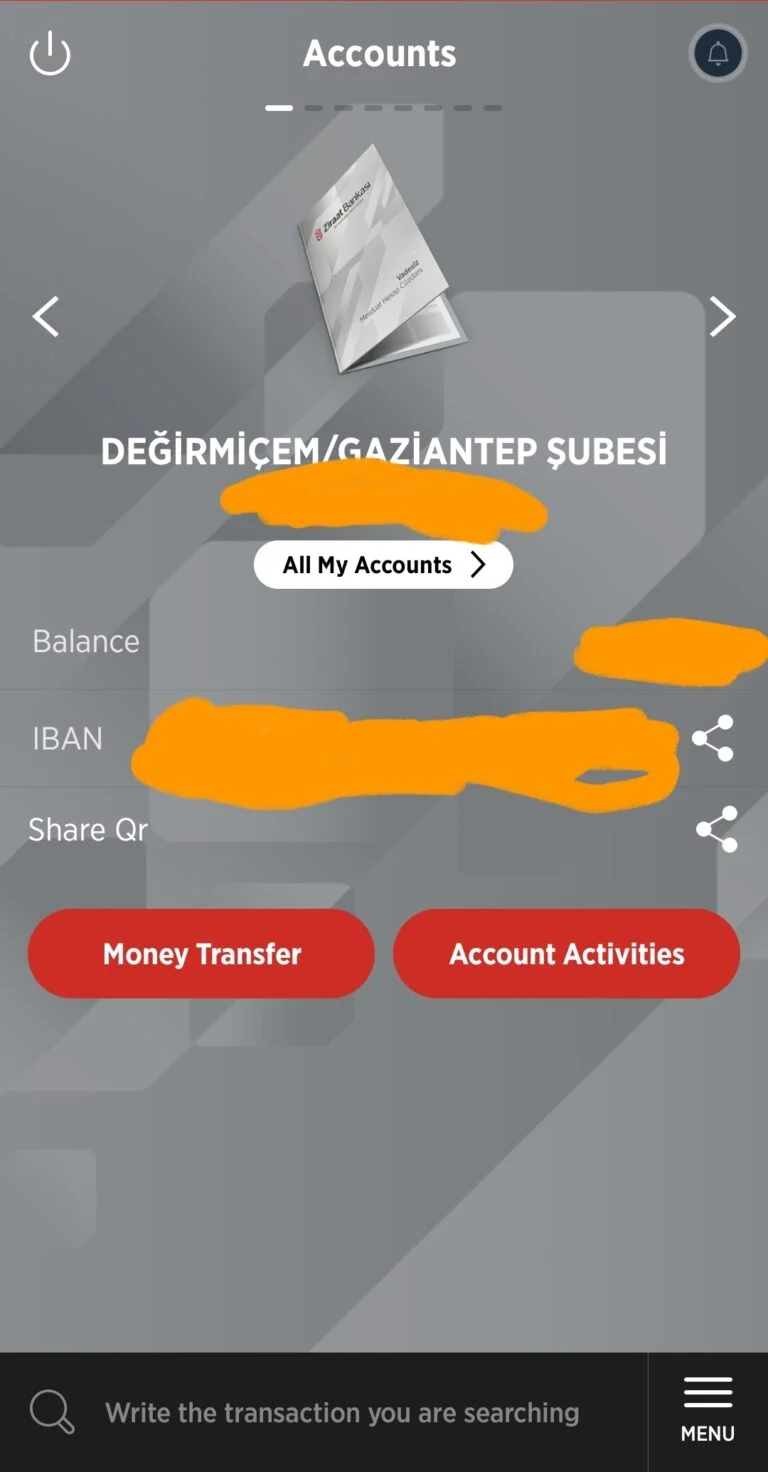This screenshot has height=1472, width=768.
Task: Tap the power logout icon
Action: pyautogui.click(x=50, y=54)
